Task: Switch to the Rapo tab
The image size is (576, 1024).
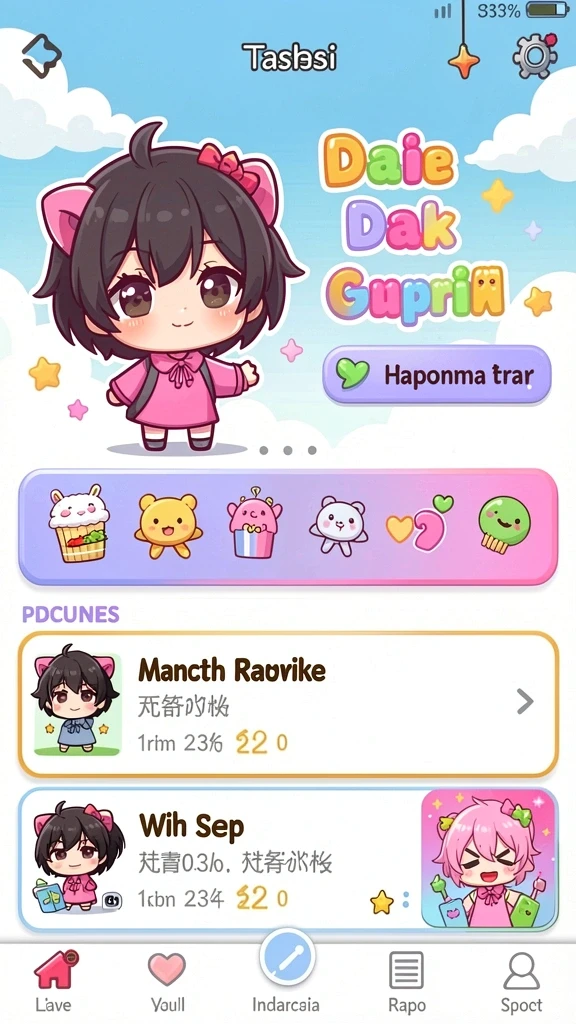Action: pos(406,982)
